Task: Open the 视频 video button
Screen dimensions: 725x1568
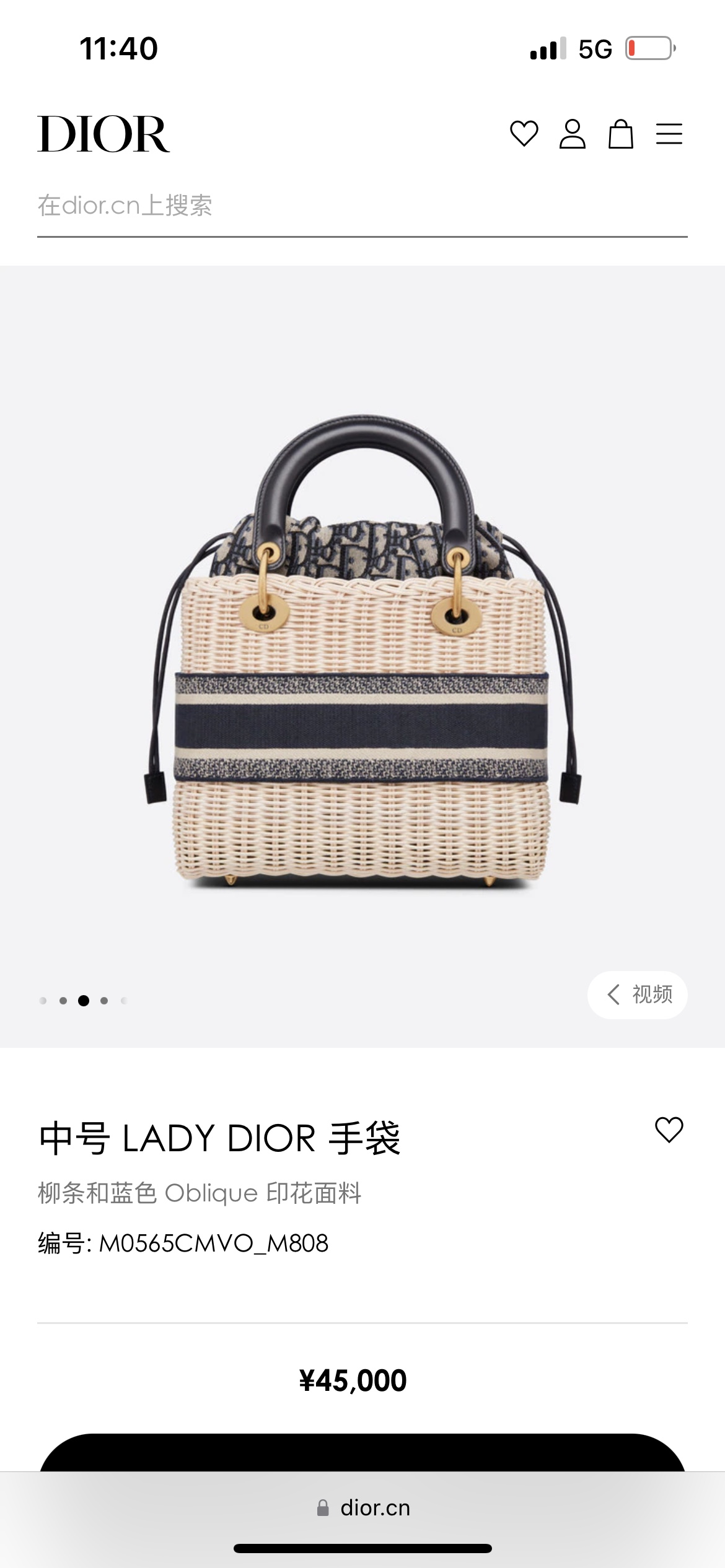Action: click(638, 995)
